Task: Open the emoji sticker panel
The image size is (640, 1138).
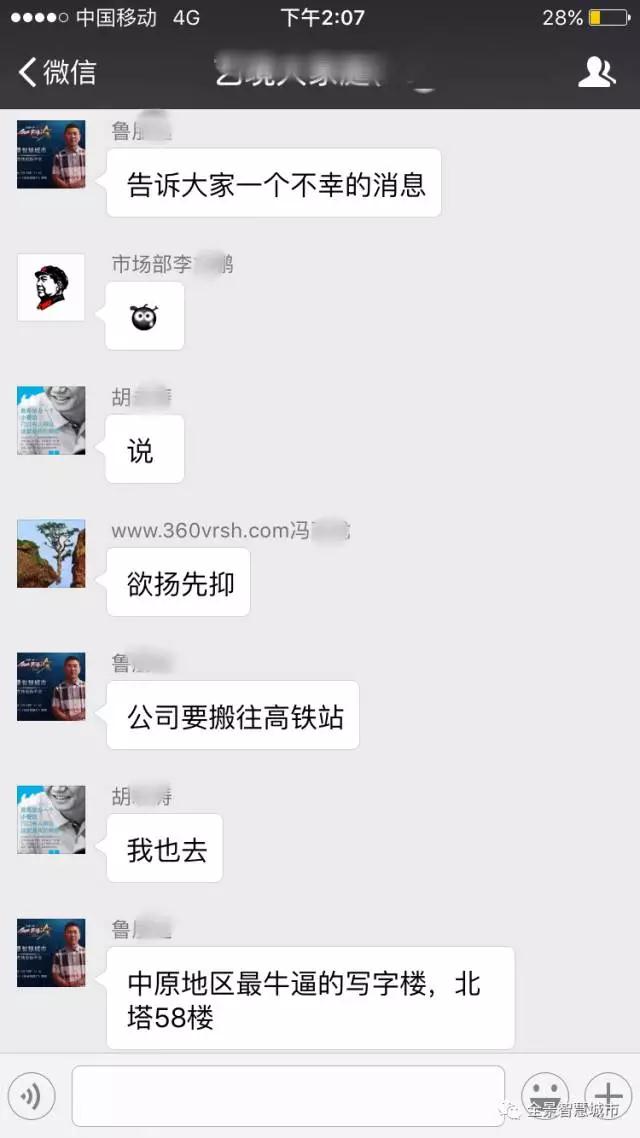Action: coord(545,1095)
